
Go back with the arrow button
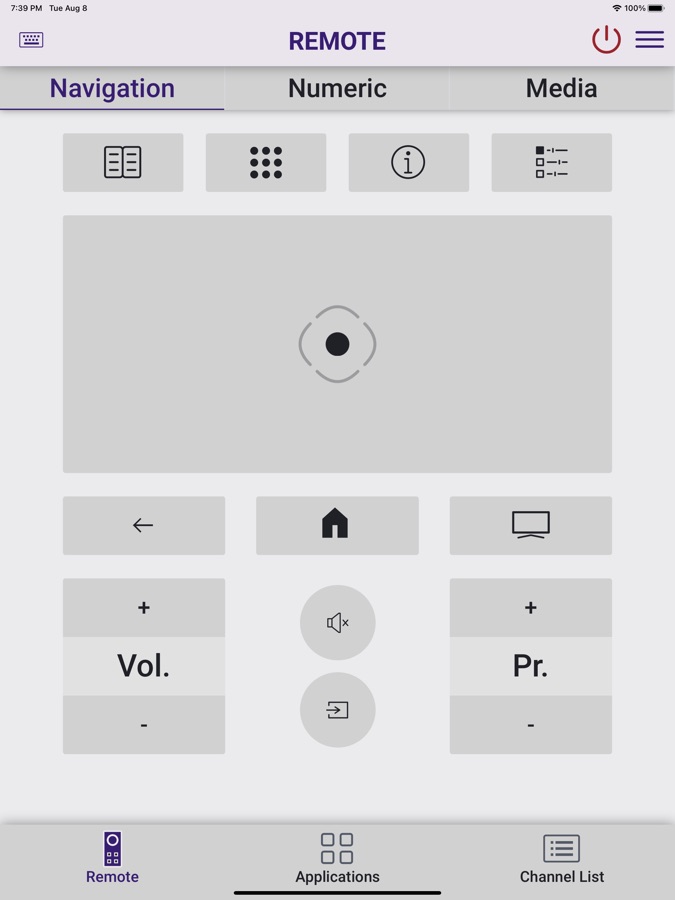tap(143, 525)
